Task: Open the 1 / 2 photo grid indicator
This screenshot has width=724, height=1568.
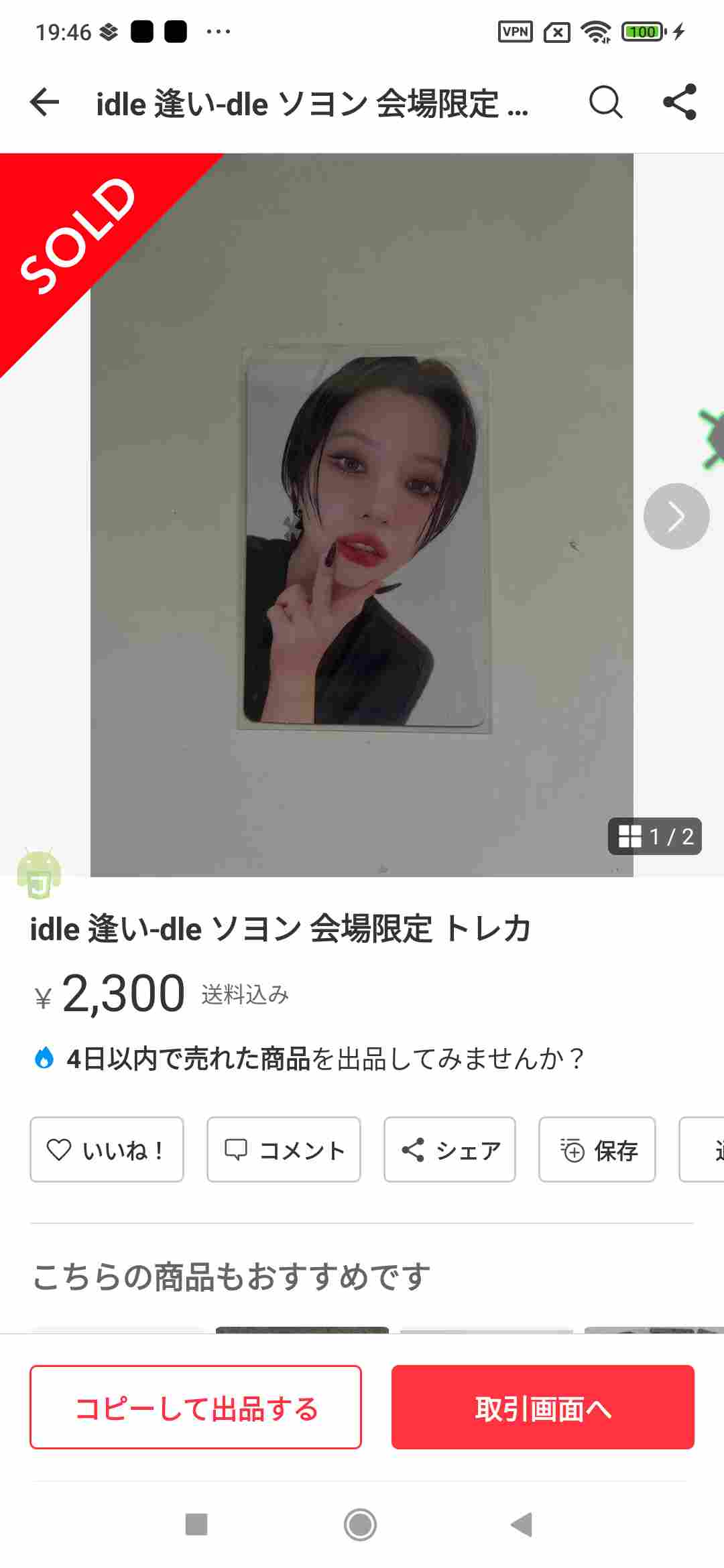Action: tap(654, 836)
